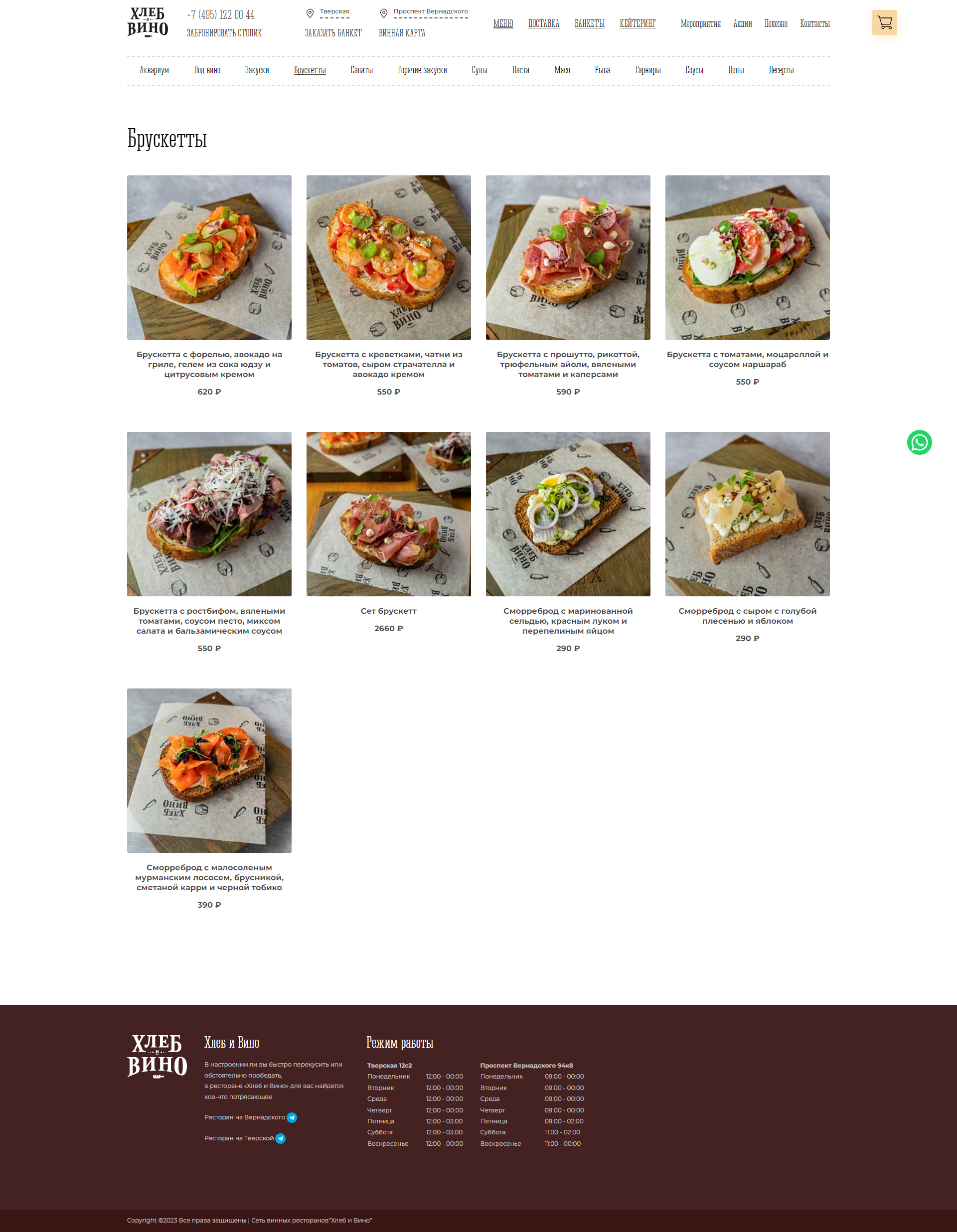Tap ЗАБРОНИРОВАТЬ СТОЛИК link
This screenshot has height=1232, width=957.
224,33
